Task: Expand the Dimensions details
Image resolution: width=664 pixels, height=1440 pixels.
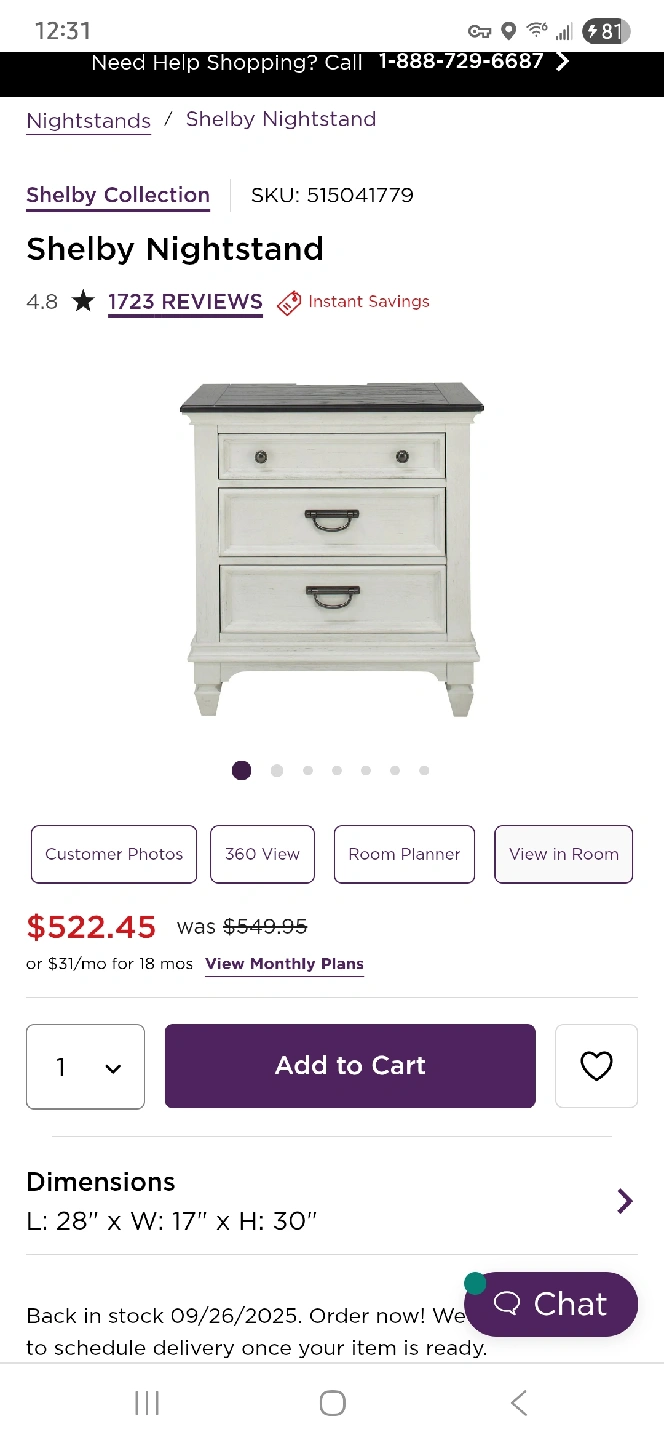Action: pos(332,1200)
